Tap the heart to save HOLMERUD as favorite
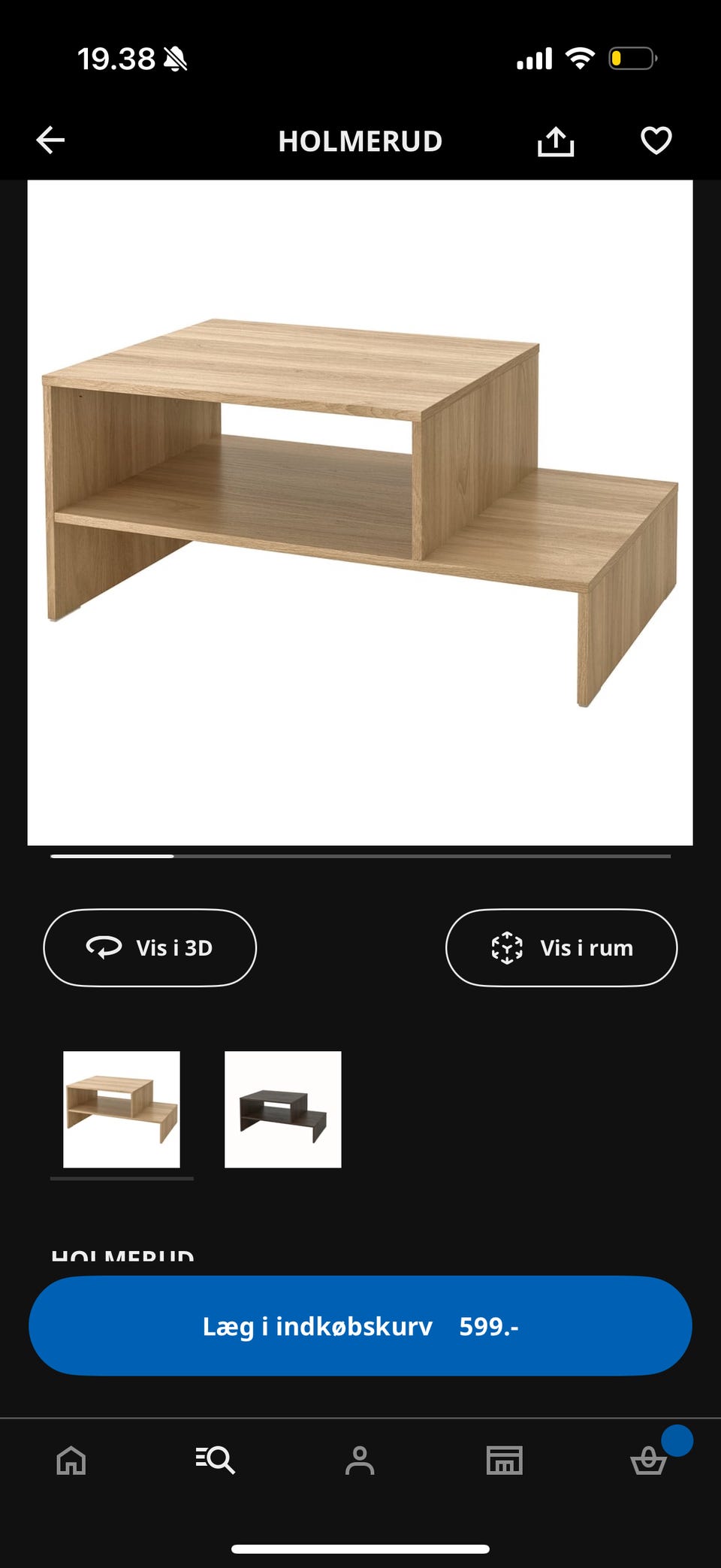Screen dimensions: 721x1568 (656, 140)
